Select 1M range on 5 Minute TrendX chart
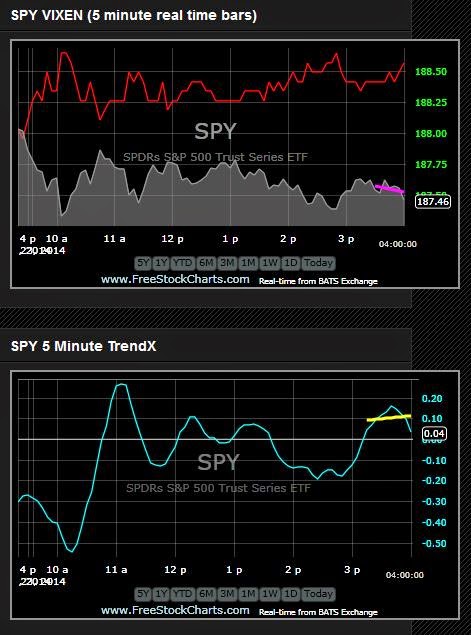 click(248, 594)
